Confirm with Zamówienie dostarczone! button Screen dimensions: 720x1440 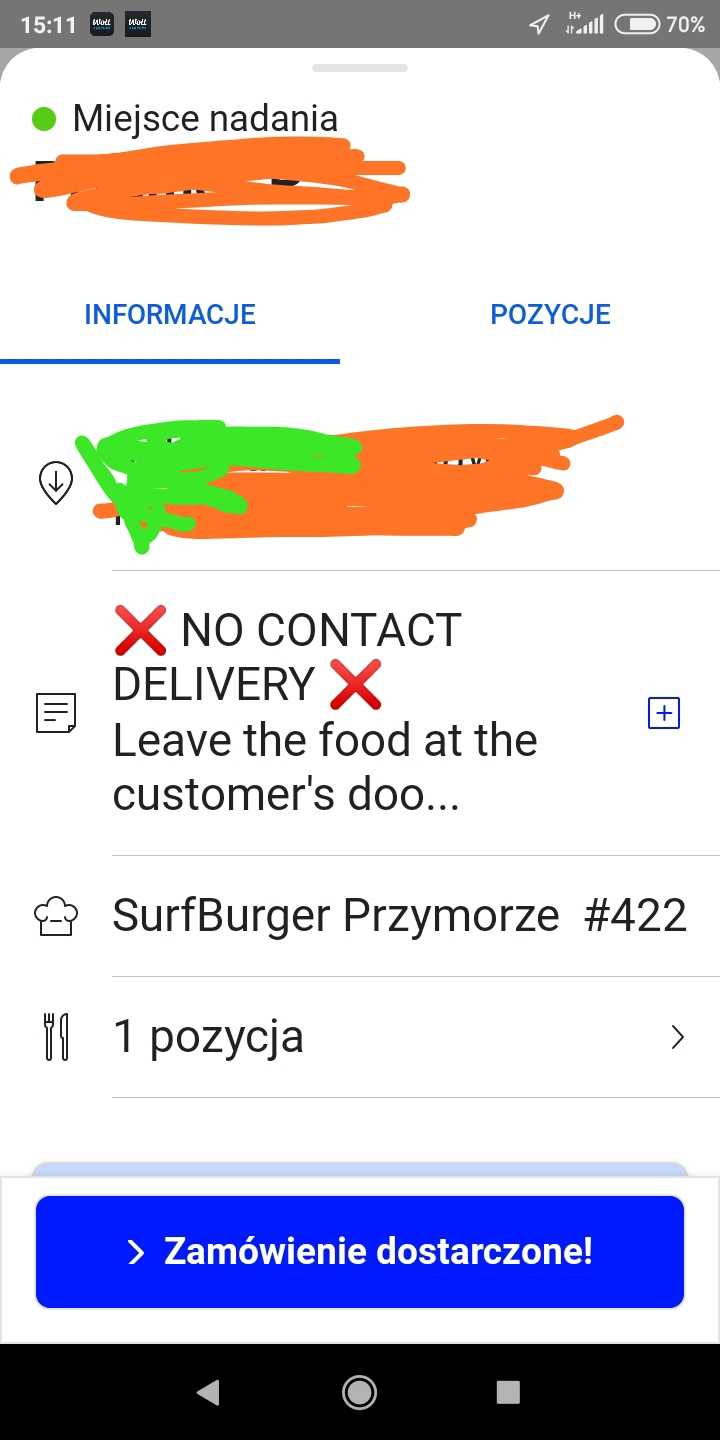pos(360,1252)
